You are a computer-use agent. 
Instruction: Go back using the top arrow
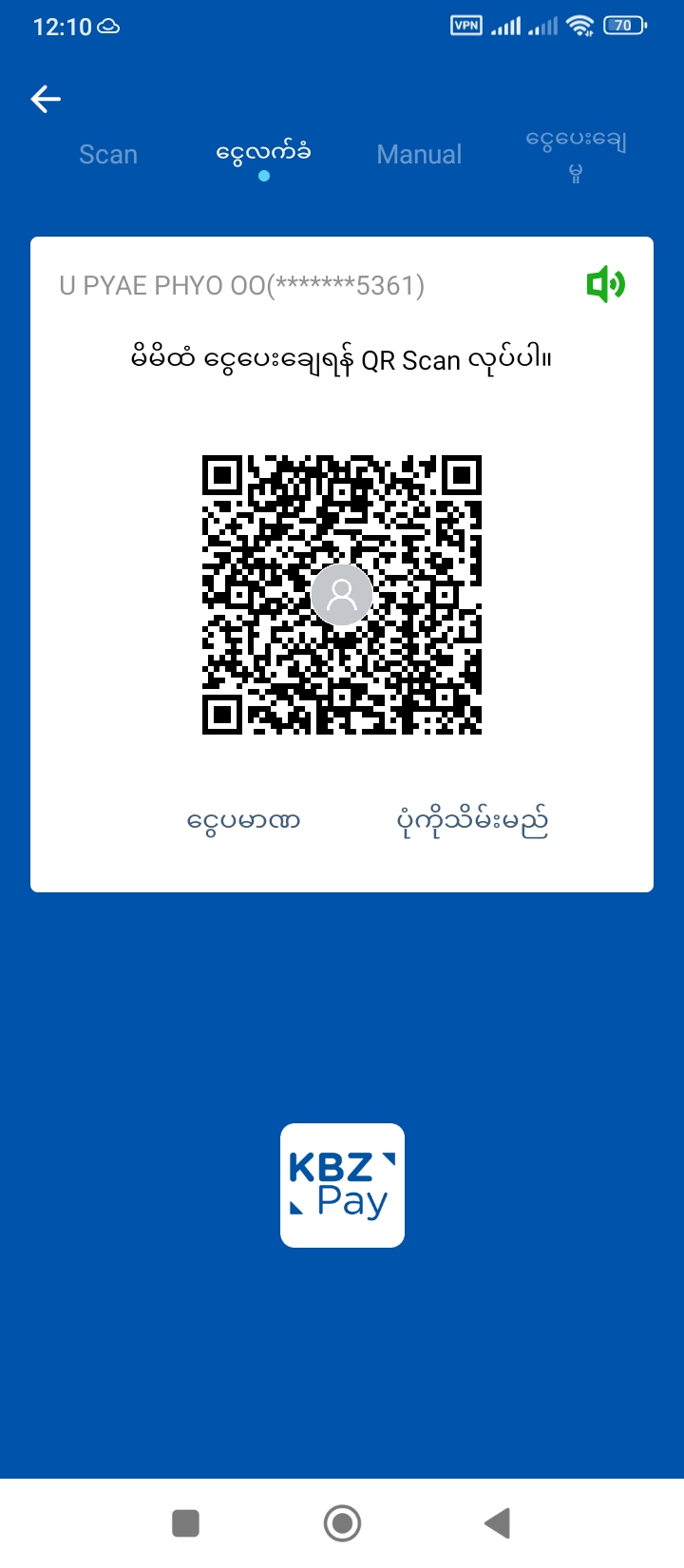click(46, 99)
